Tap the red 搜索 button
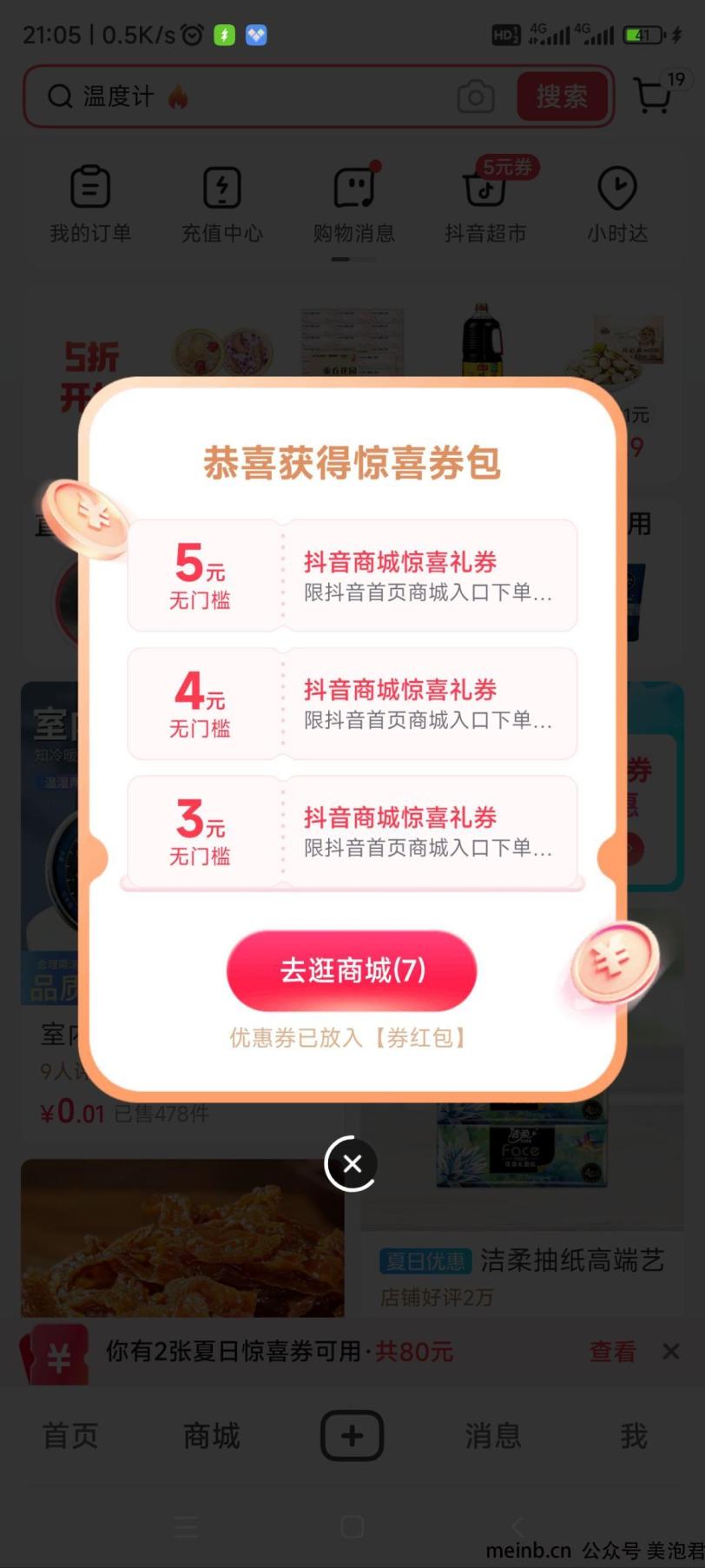 coord(561,96)
